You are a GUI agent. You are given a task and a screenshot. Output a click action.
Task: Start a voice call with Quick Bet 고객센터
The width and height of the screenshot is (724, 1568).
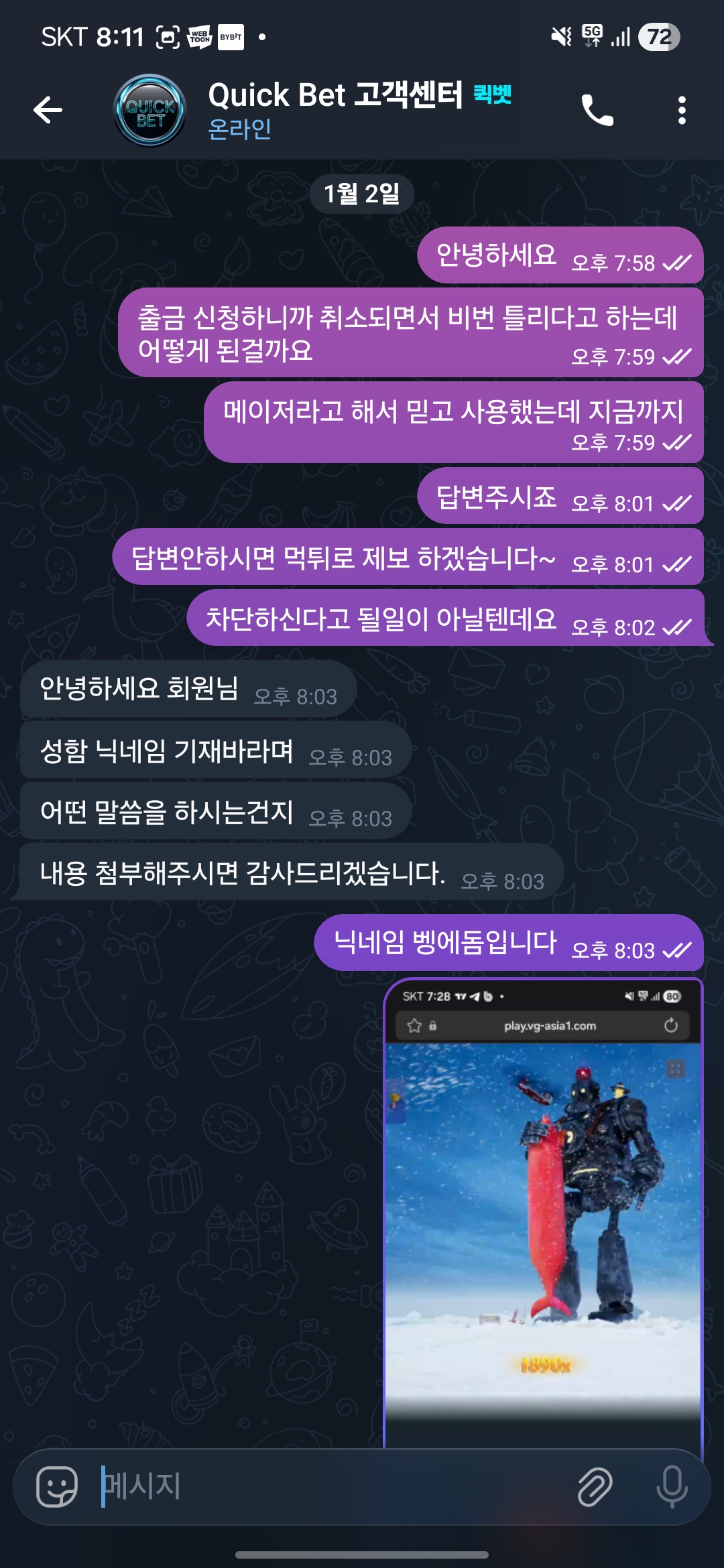click(597, 110)
